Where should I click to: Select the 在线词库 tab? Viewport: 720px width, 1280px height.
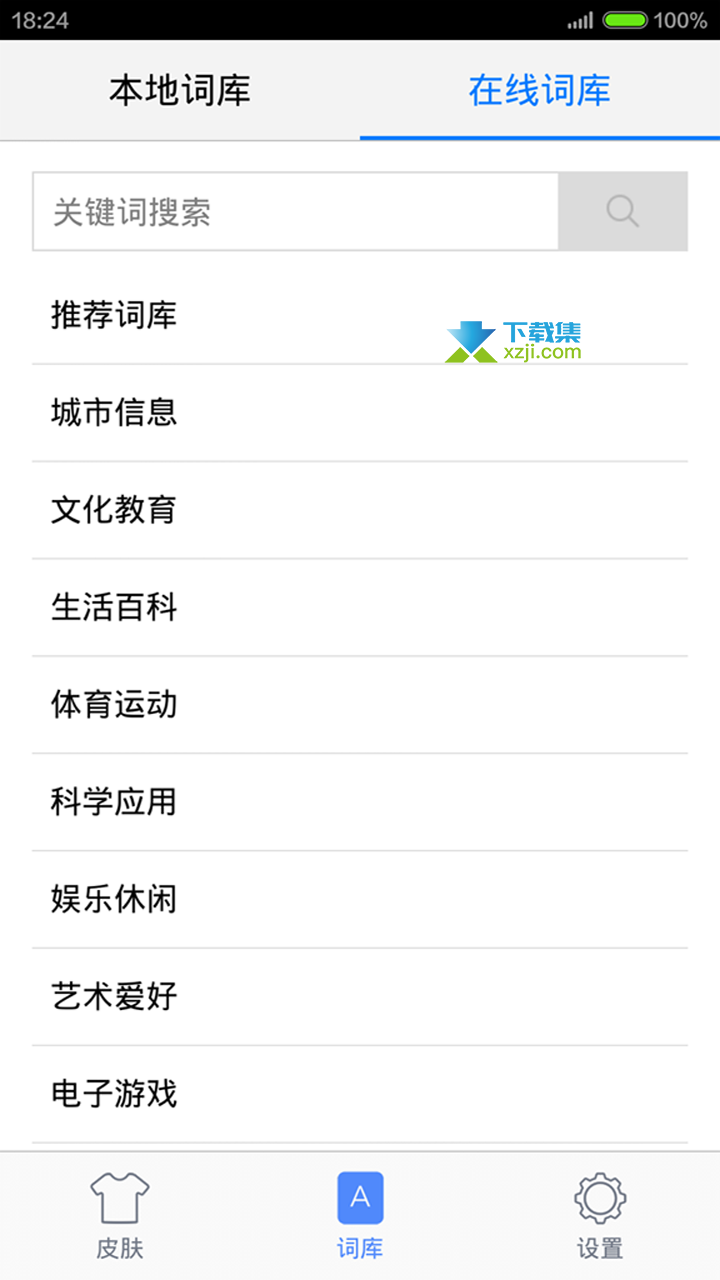[540, 90]
